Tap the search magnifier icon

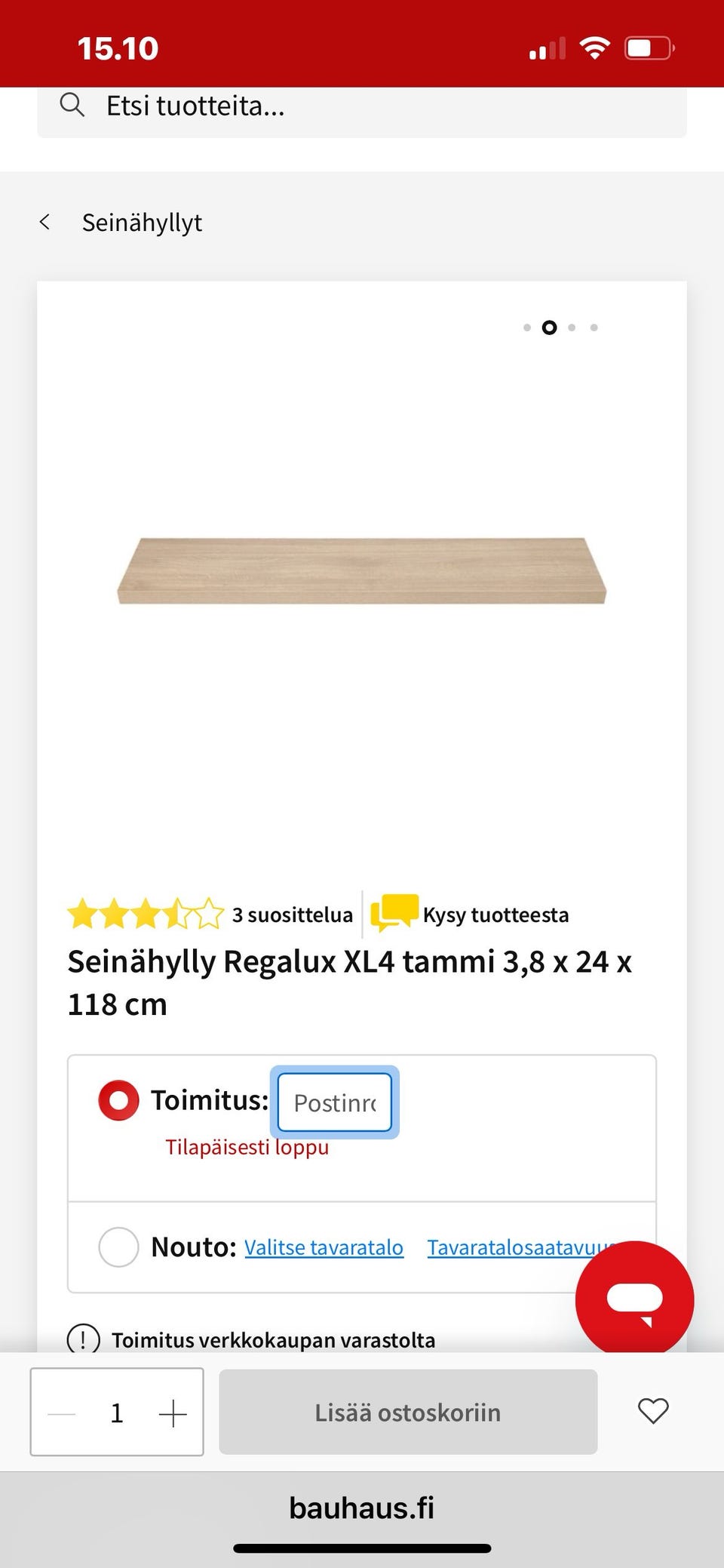(x=72, y=104)
